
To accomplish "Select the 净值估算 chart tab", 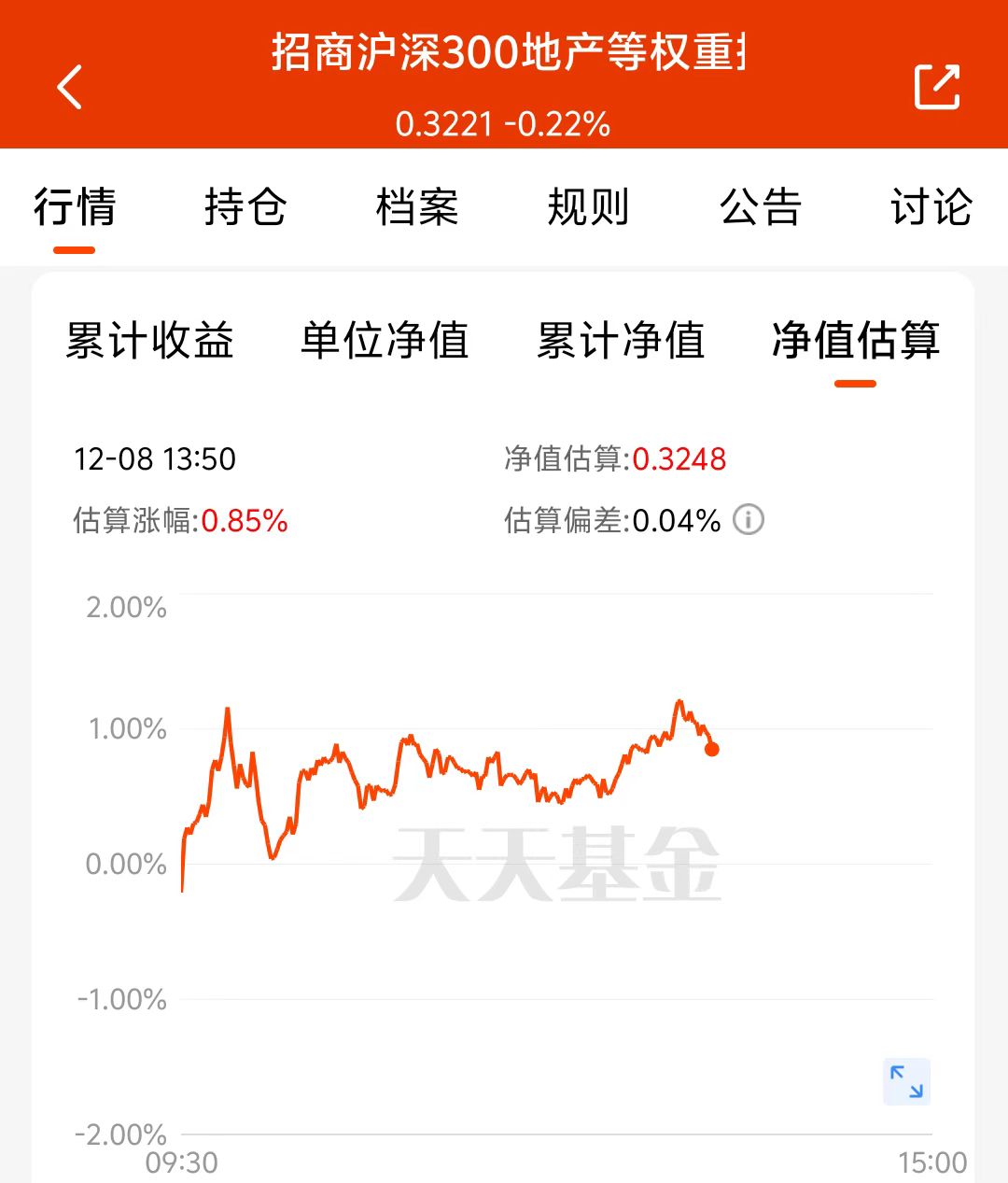I will [x=855, y=340].
